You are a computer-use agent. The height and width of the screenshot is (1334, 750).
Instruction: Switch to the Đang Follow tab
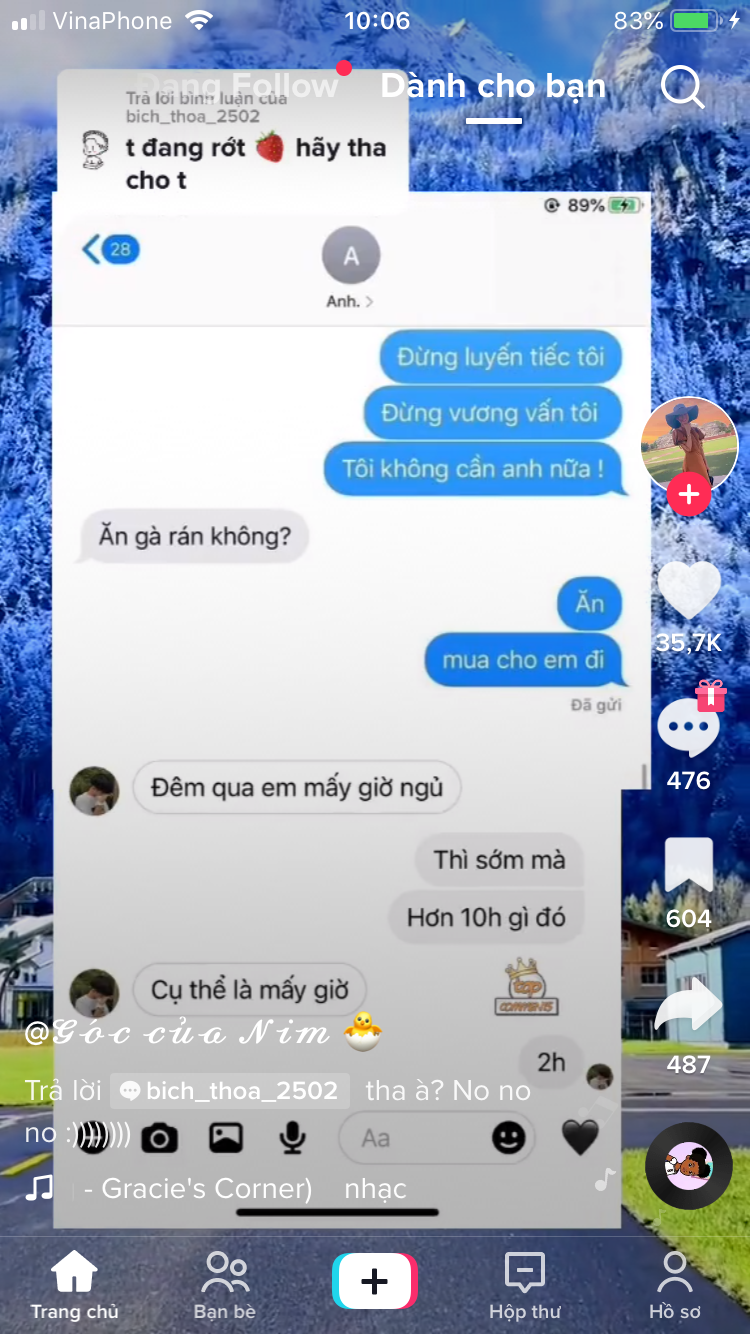[238, 87]
